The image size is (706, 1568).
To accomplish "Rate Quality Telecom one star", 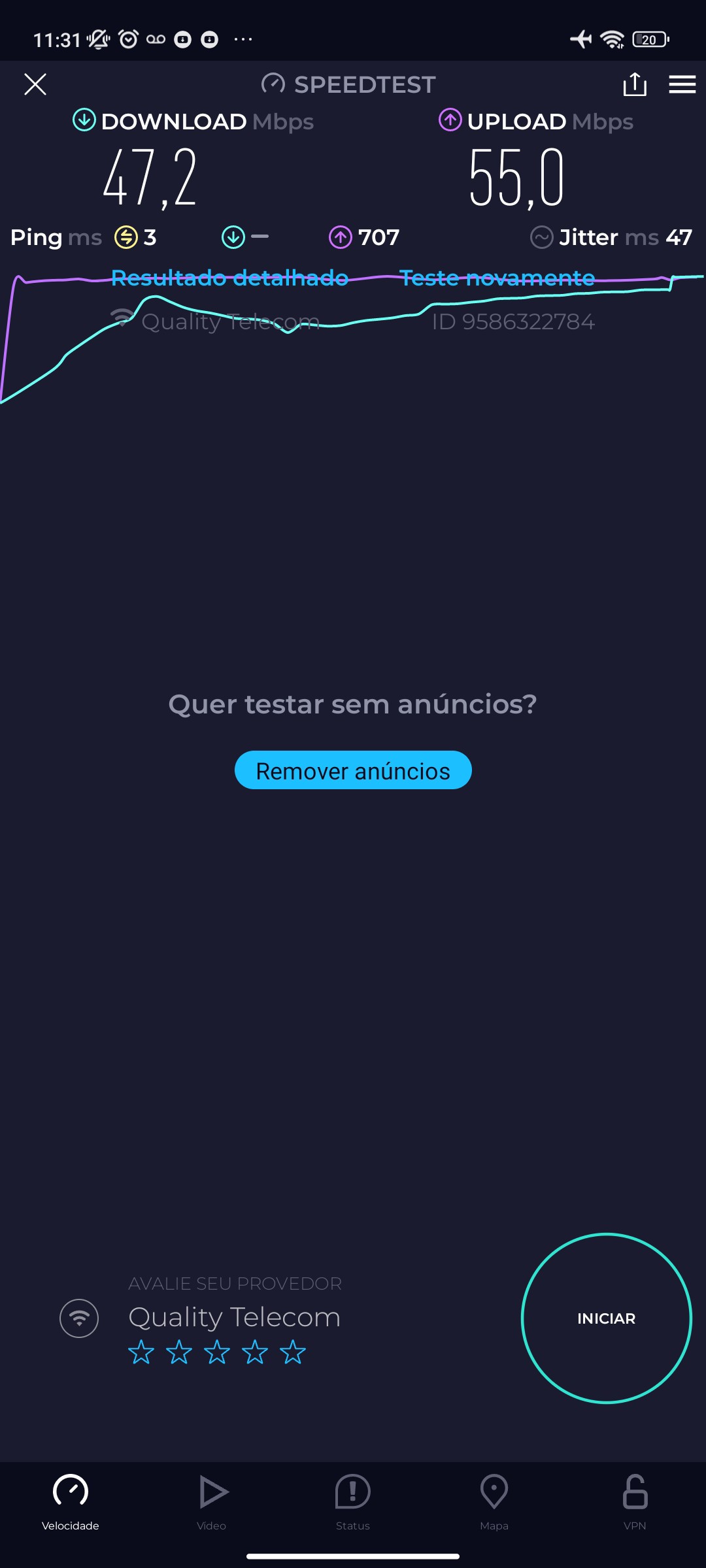I will point(141,1352).
